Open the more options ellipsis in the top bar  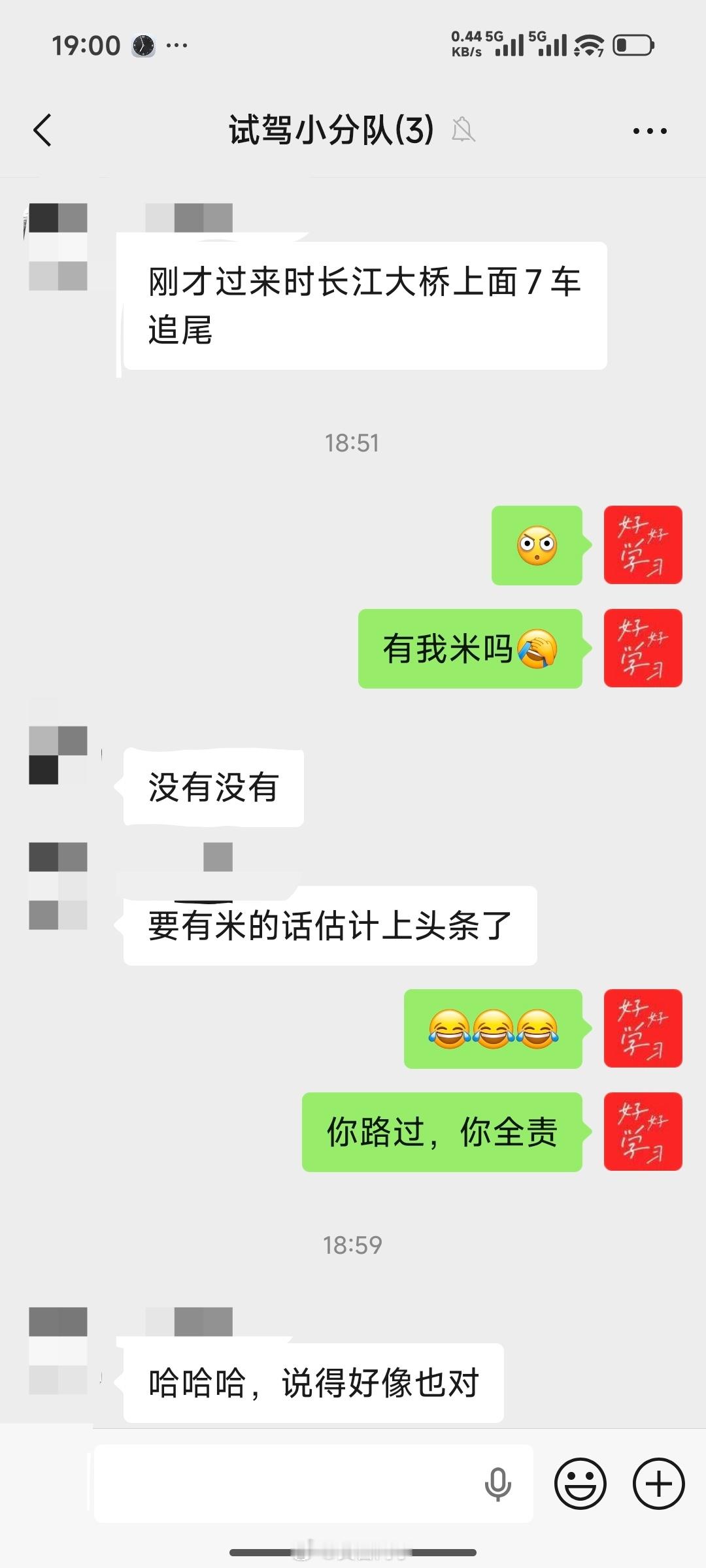tap(647, 130)
